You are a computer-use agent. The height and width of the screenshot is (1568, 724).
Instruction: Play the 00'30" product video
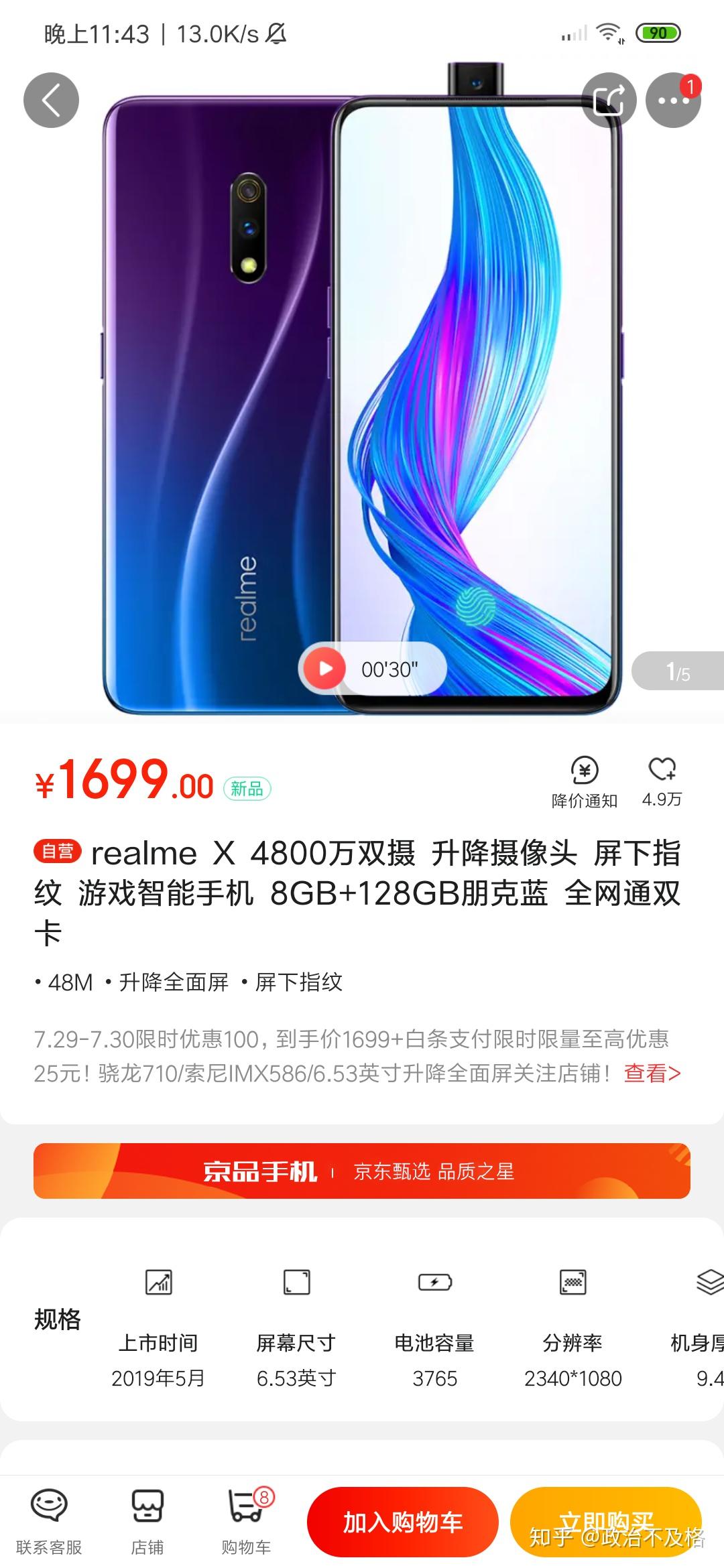click(x=325, y=668)
